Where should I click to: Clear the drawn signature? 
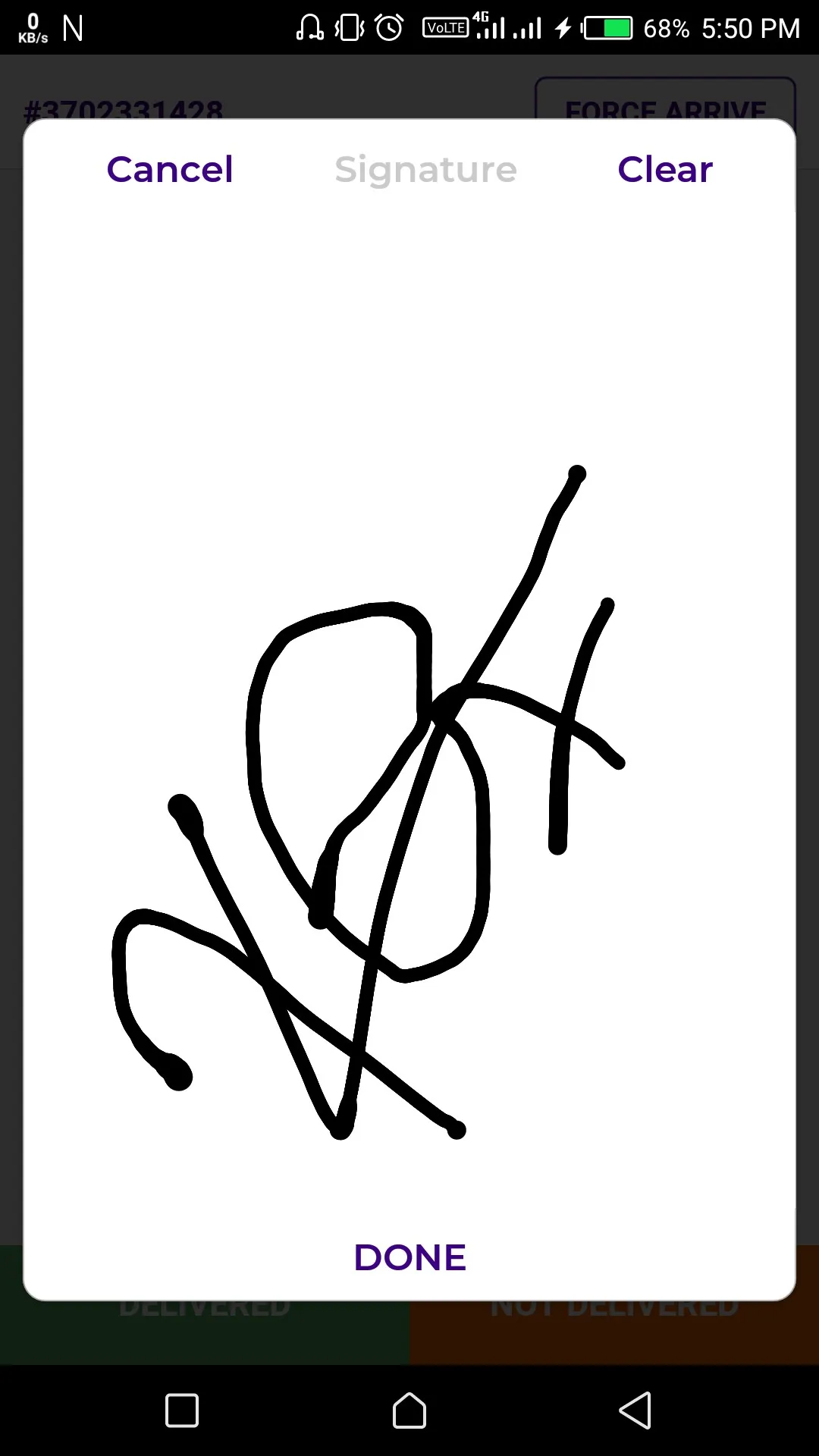click(x=665, y=169)
